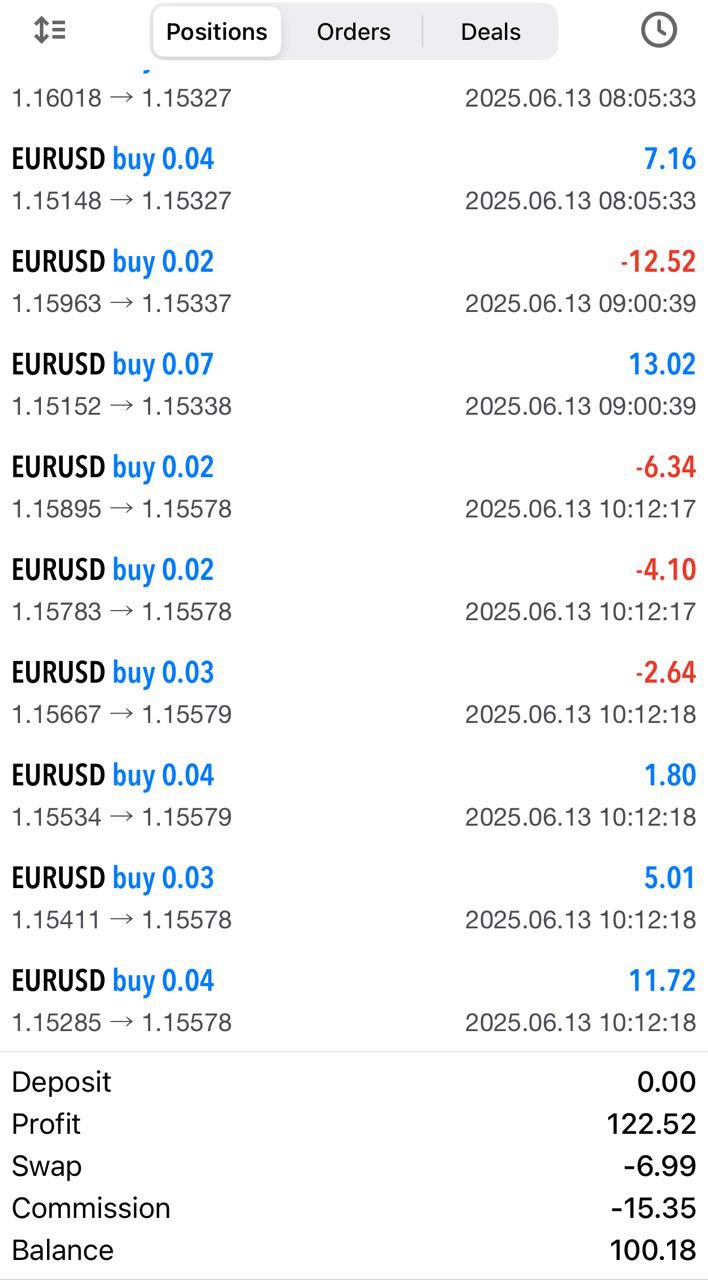Expand the EURUSD position with 11.72 profit
Screen dimensions: 708x1280
pos(353,1001)
